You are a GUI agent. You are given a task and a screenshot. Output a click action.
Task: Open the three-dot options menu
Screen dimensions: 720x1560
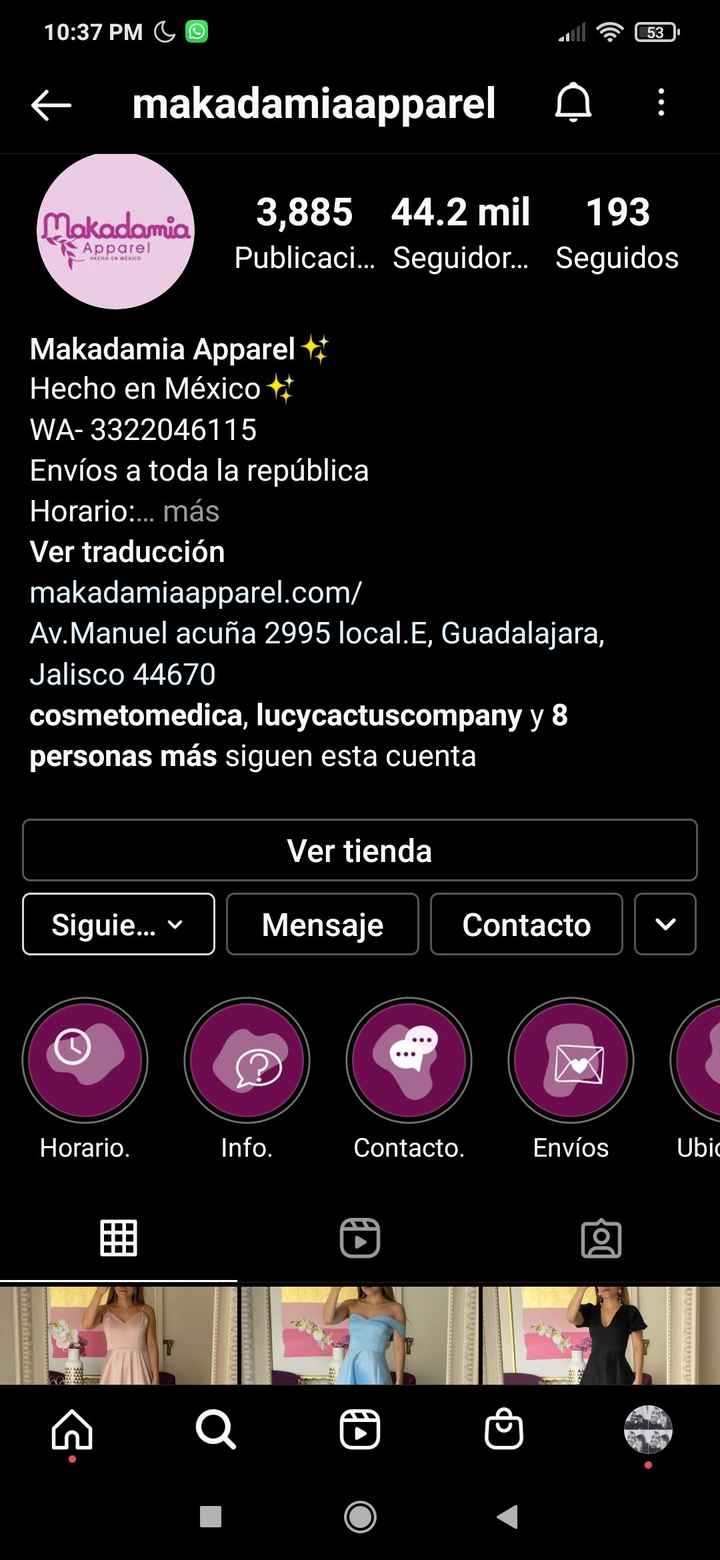[660, 103]
